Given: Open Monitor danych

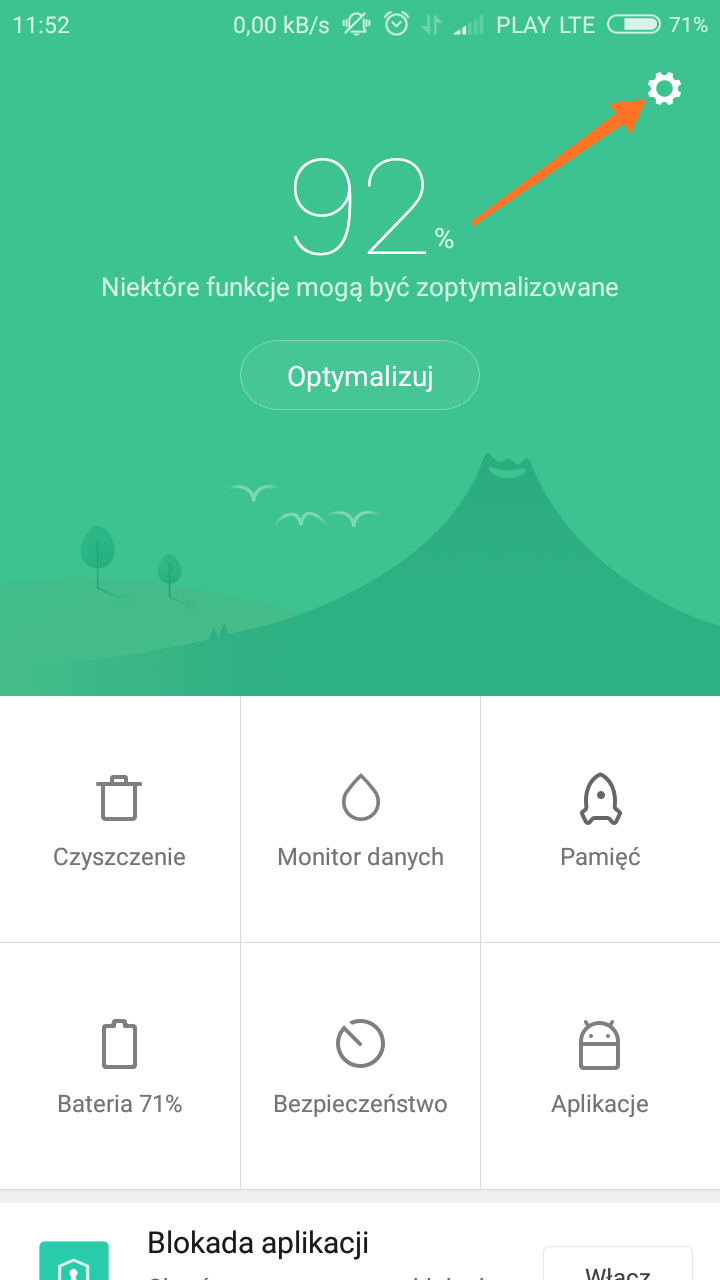Looking at the screenshot, I should (x=360, y=820).
